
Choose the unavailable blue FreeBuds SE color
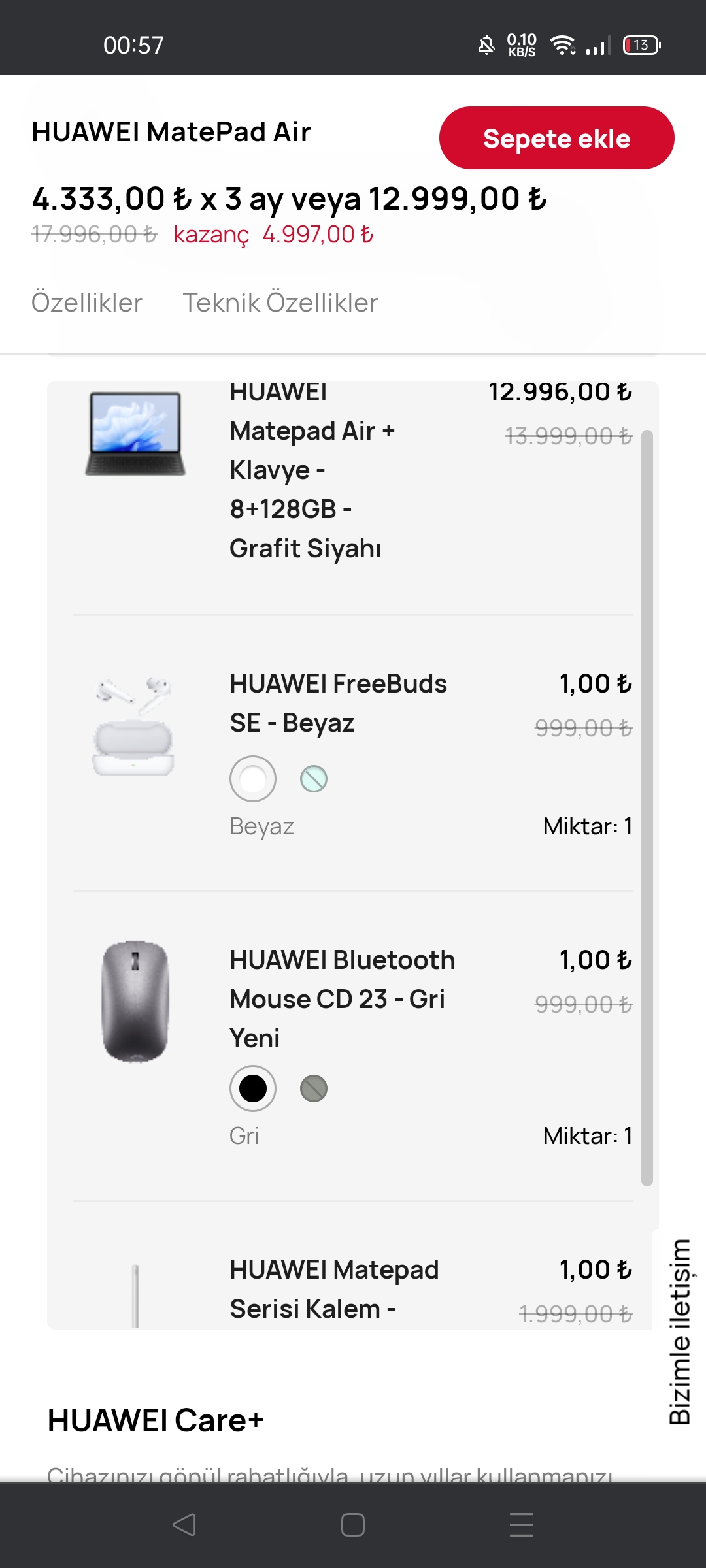point(314,779)
